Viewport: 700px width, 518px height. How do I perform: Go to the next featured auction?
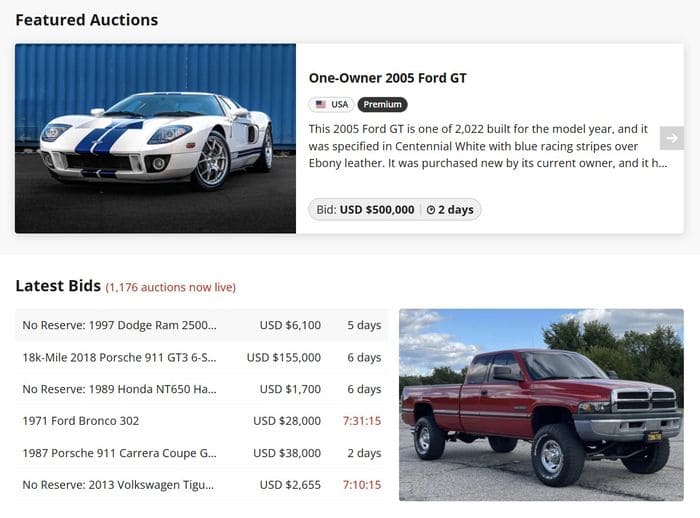672,138
